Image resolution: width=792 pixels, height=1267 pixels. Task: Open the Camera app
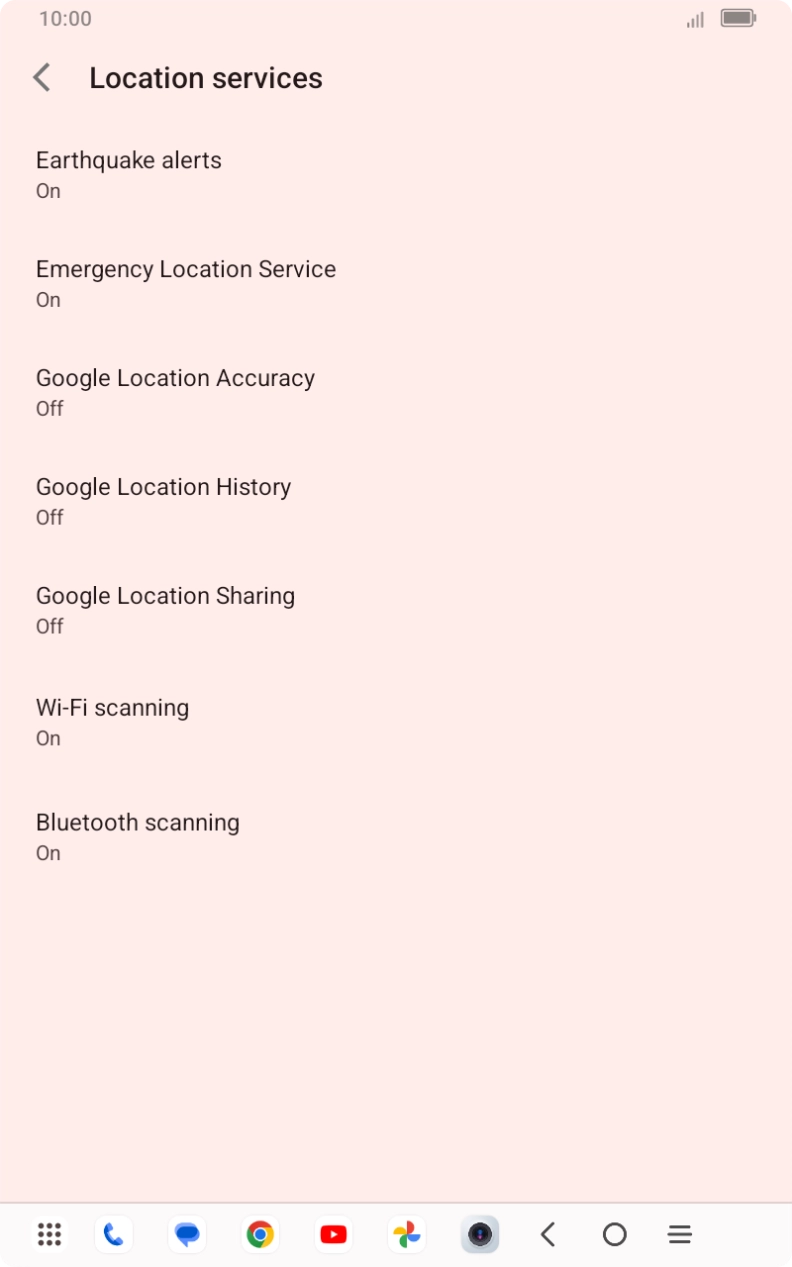pyautogui.click(x=480, y=1234)
